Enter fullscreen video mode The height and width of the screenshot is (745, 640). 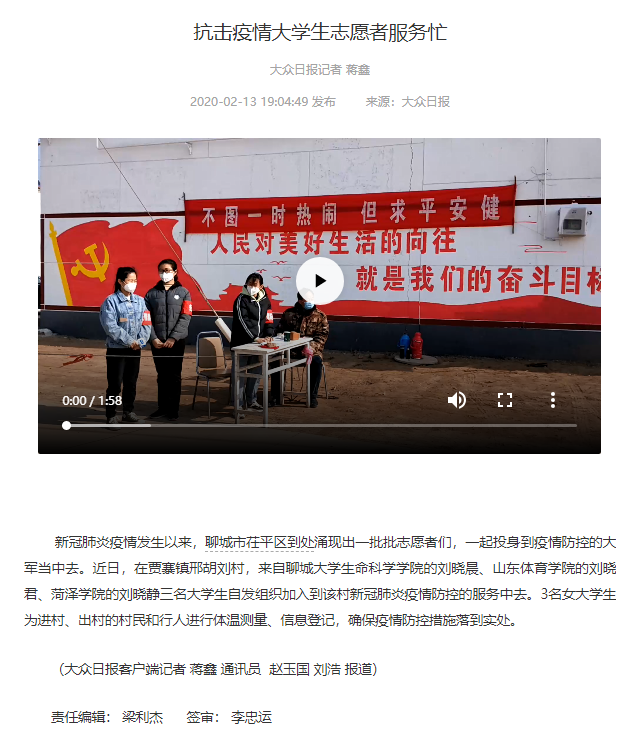click(505, 400)
